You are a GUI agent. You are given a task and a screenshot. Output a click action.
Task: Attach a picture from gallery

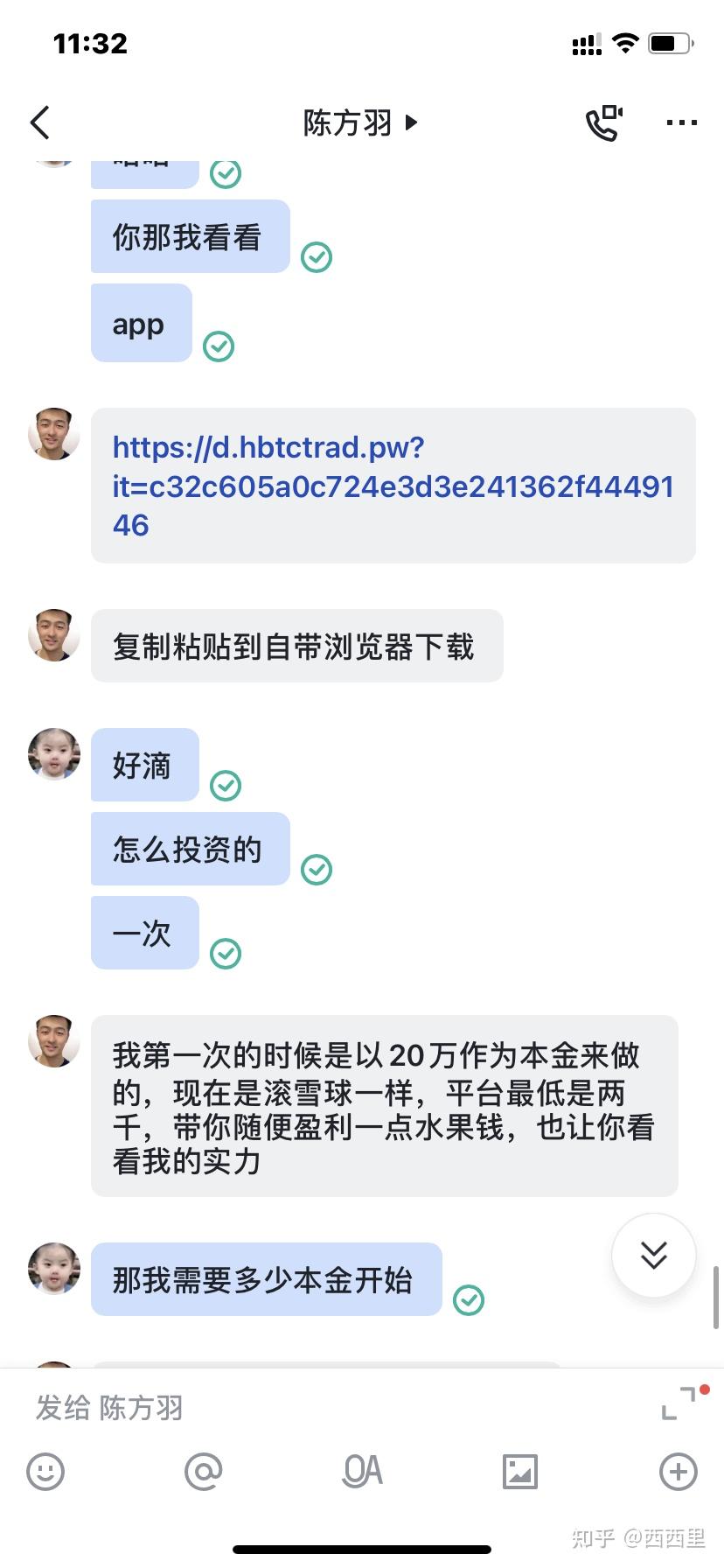520,1472
